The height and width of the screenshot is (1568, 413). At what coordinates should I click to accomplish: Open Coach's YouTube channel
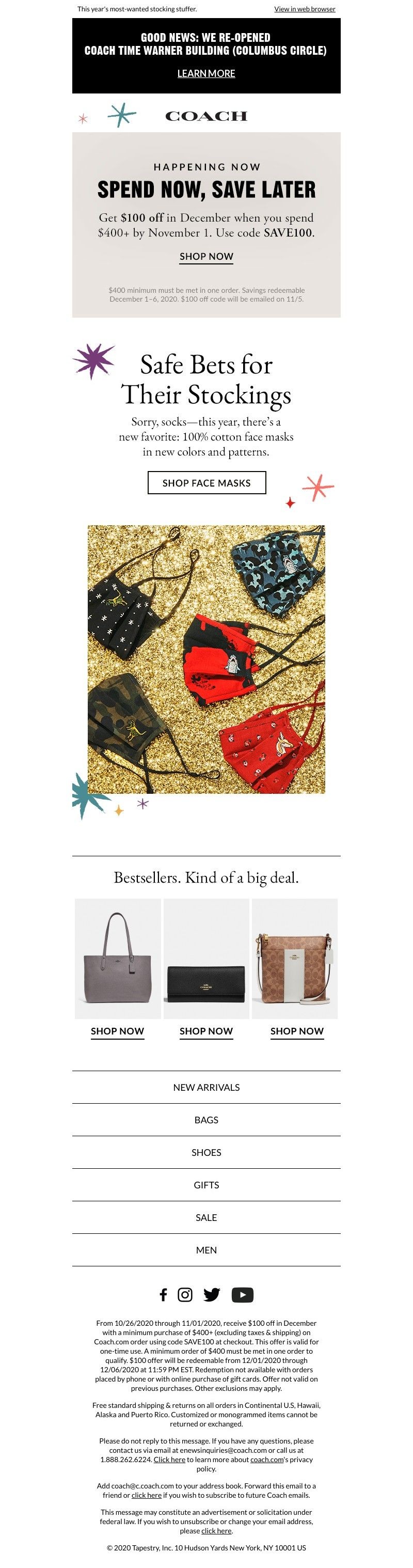(x=242, y=1295)
